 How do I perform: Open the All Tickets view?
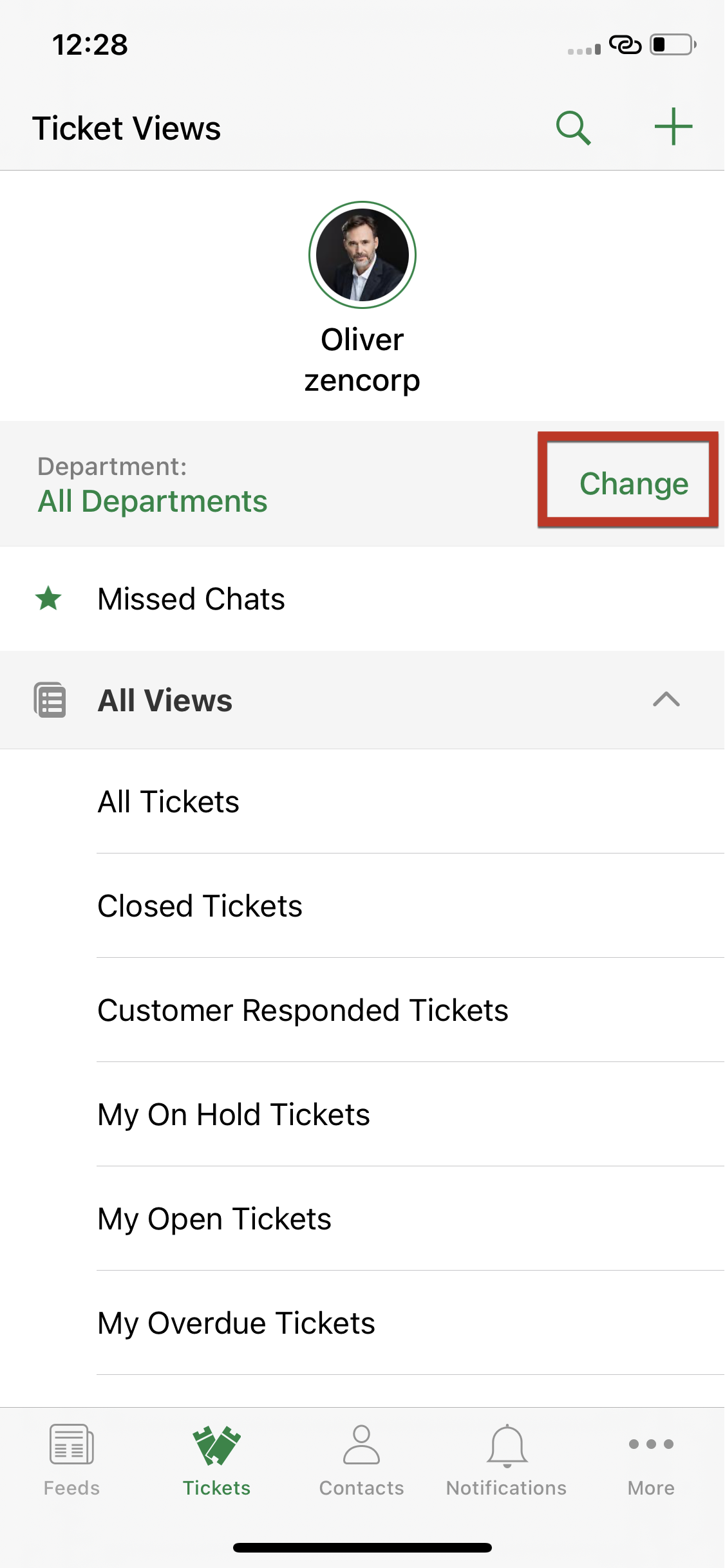pyautogui.click(x=169, y=801)
